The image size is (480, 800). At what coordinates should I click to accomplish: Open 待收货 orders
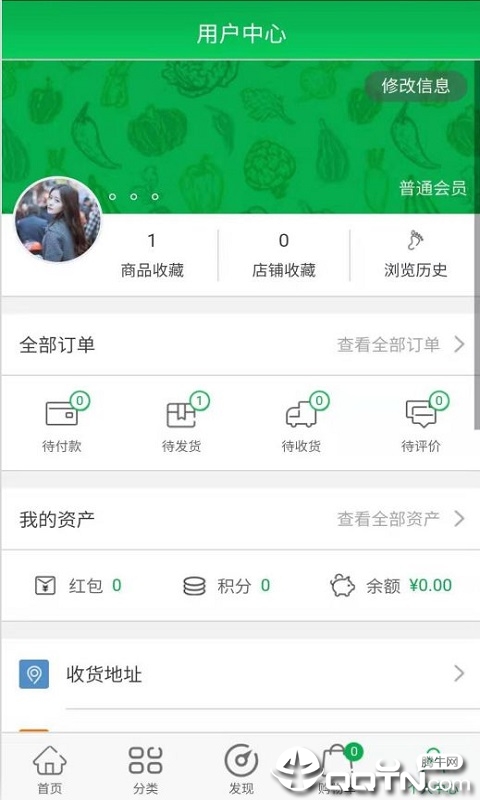pos(301,423)
